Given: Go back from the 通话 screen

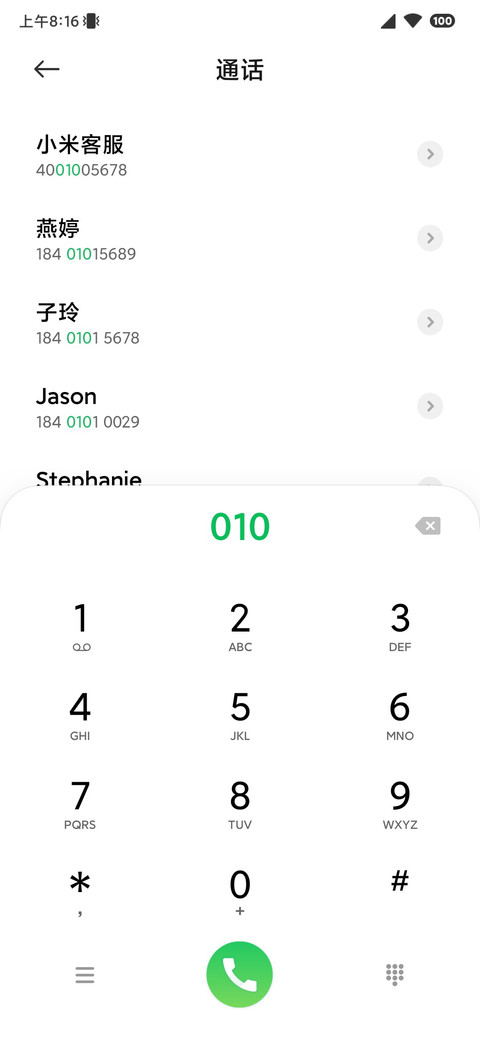Looking at the screenshot, I should (x=46, y=69).
